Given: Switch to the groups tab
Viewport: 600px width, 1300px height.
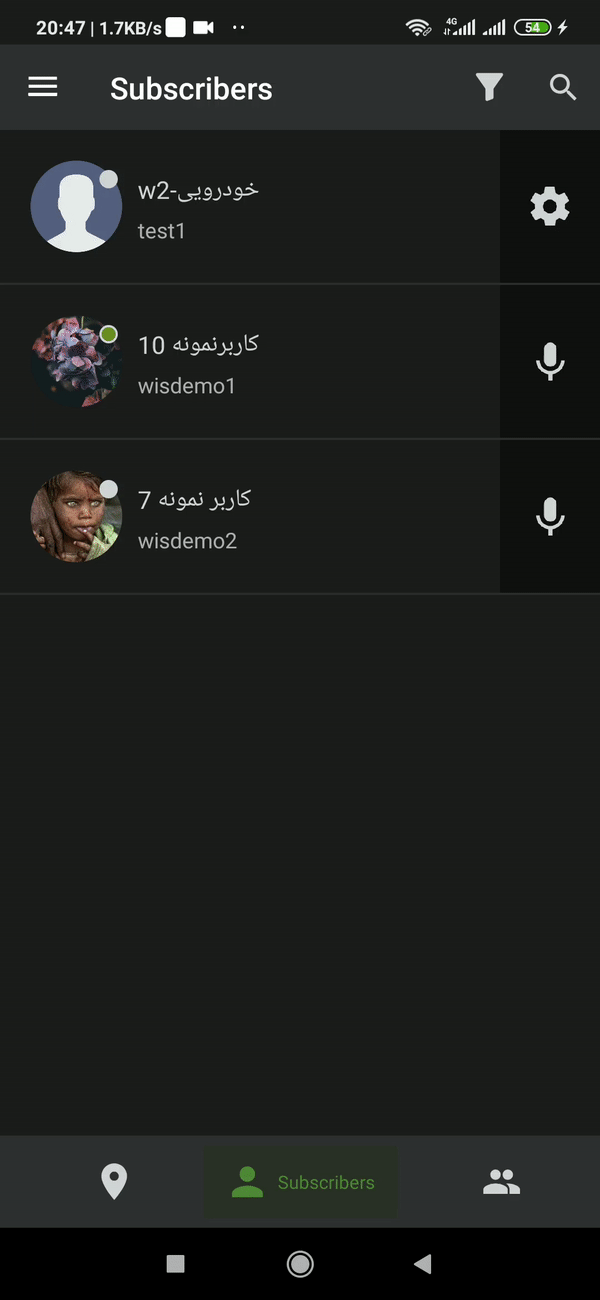Looking at the screenshot, I should coord(502,1182).
